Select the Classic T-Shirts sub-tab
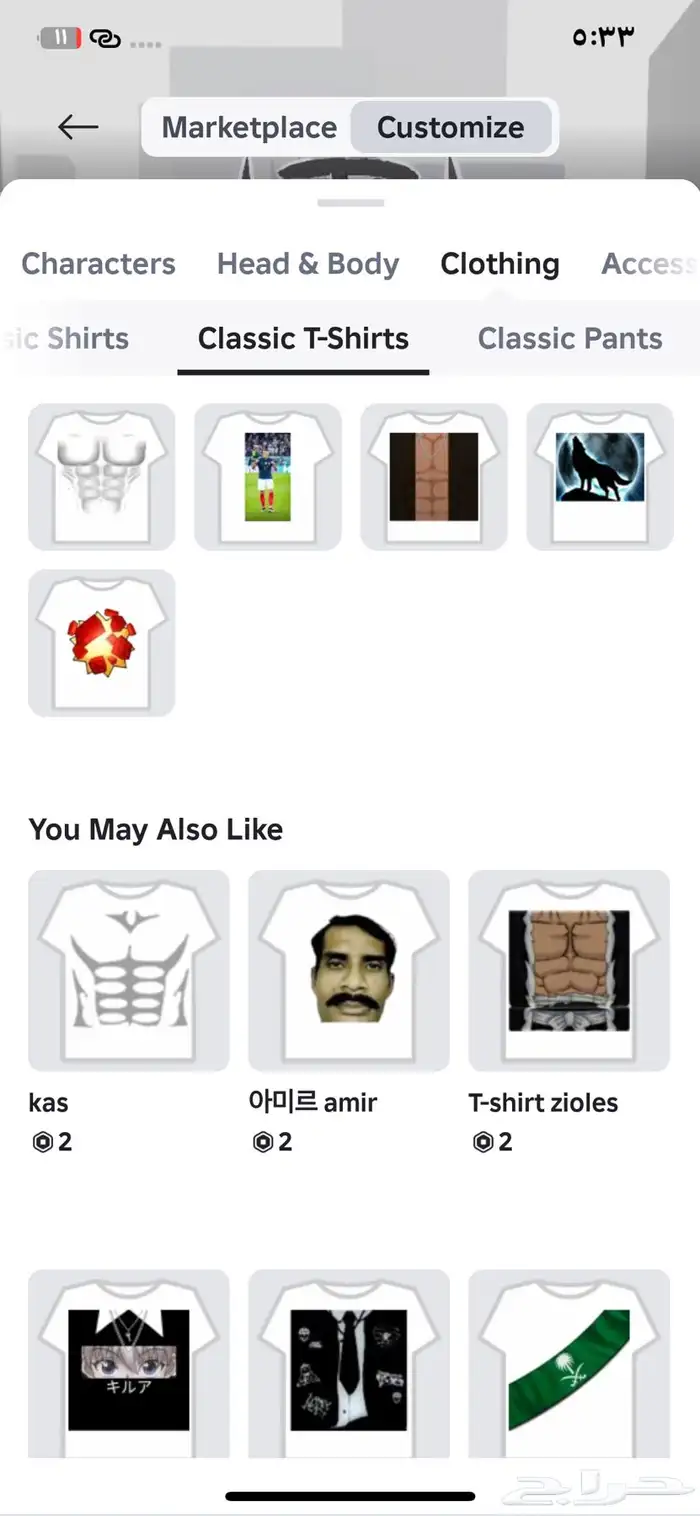700x1516 pixels. [x=303, y=339]
